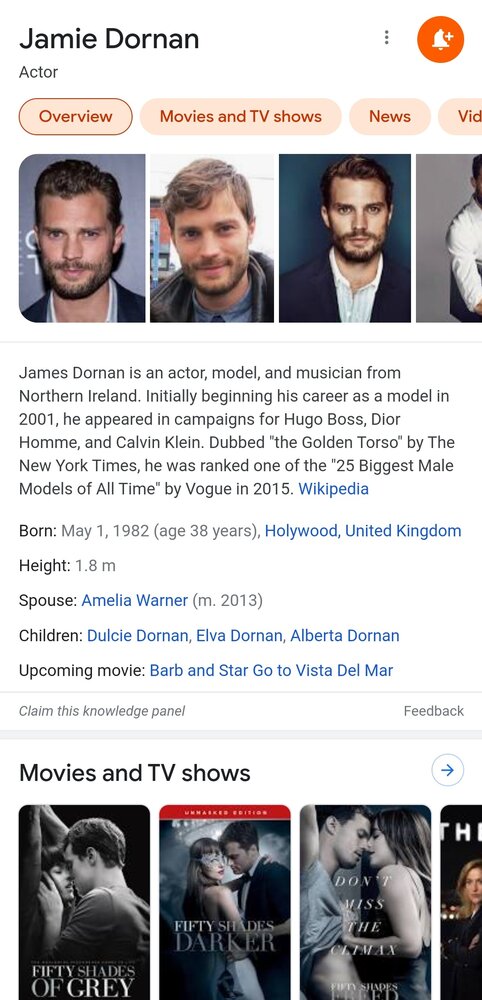
Task: Select the Overview chip
Action: 76,117
